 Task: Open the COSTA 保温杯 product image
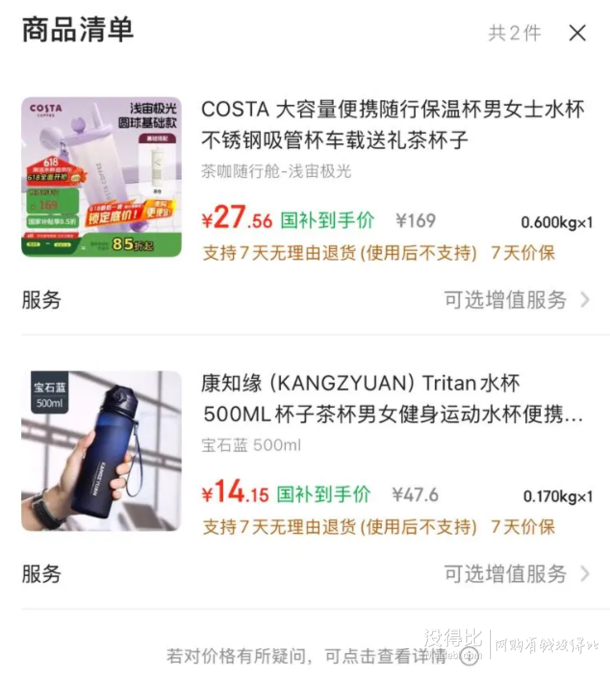point(101,177)
